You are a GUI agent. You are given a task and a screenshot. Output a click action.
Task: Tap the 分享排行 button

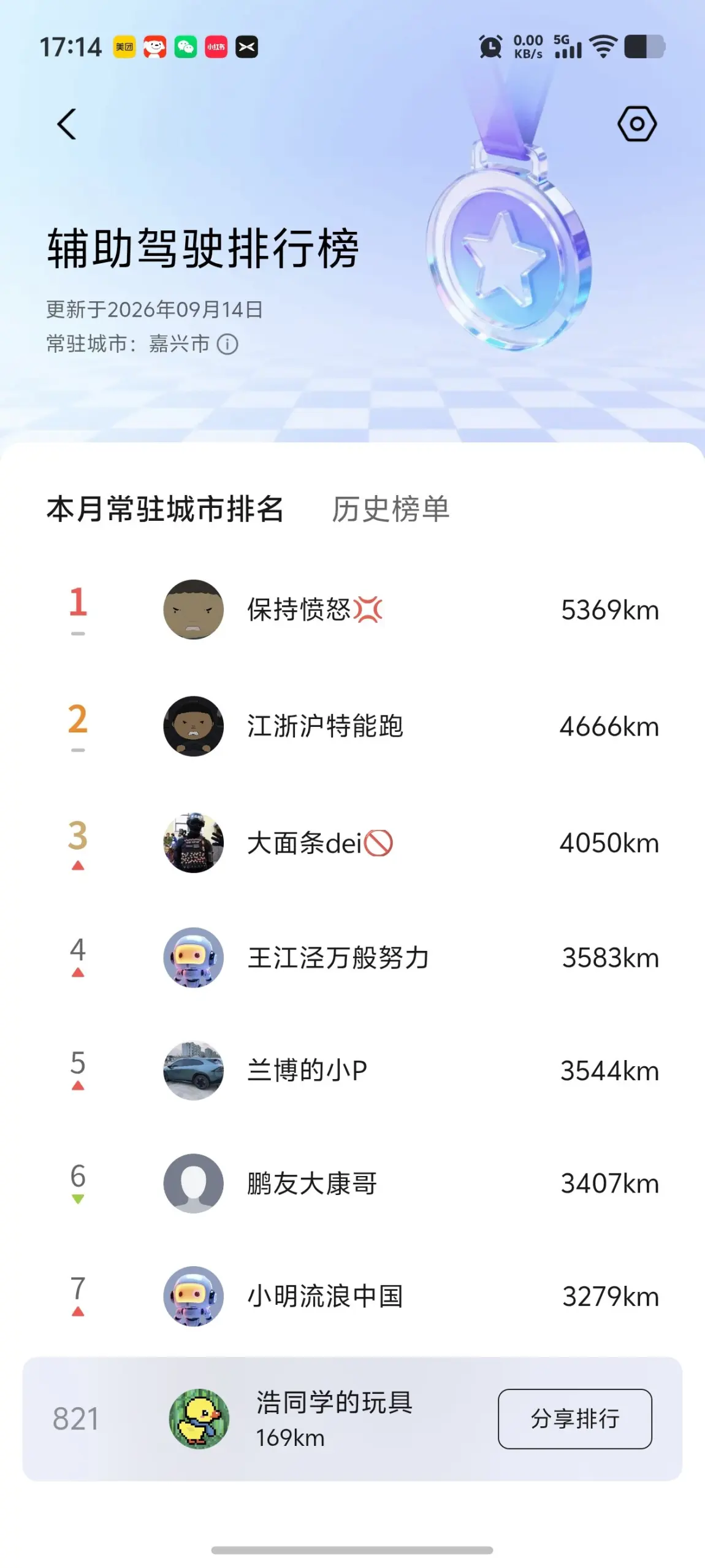point(575,1419)
